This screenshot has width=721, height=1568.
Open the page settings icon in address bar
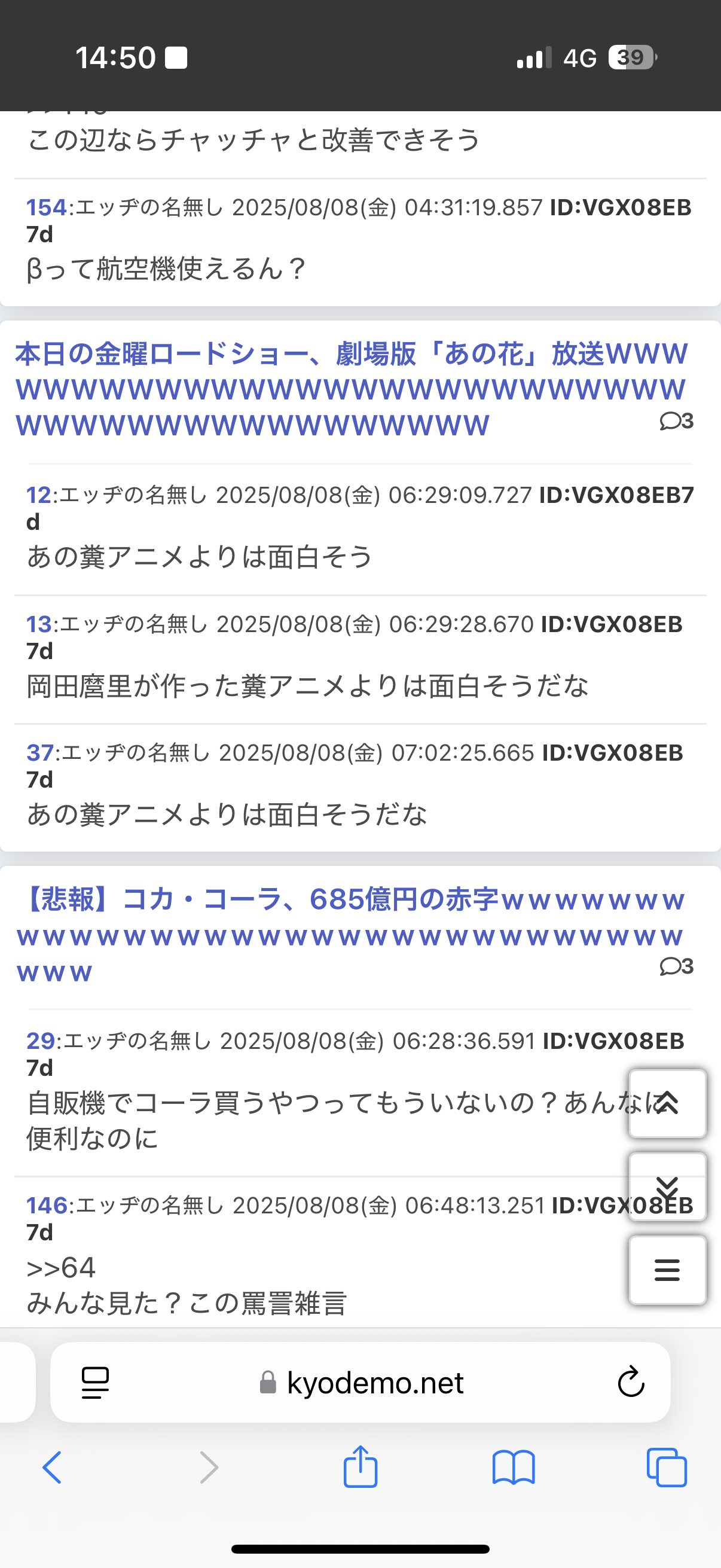96,1383
